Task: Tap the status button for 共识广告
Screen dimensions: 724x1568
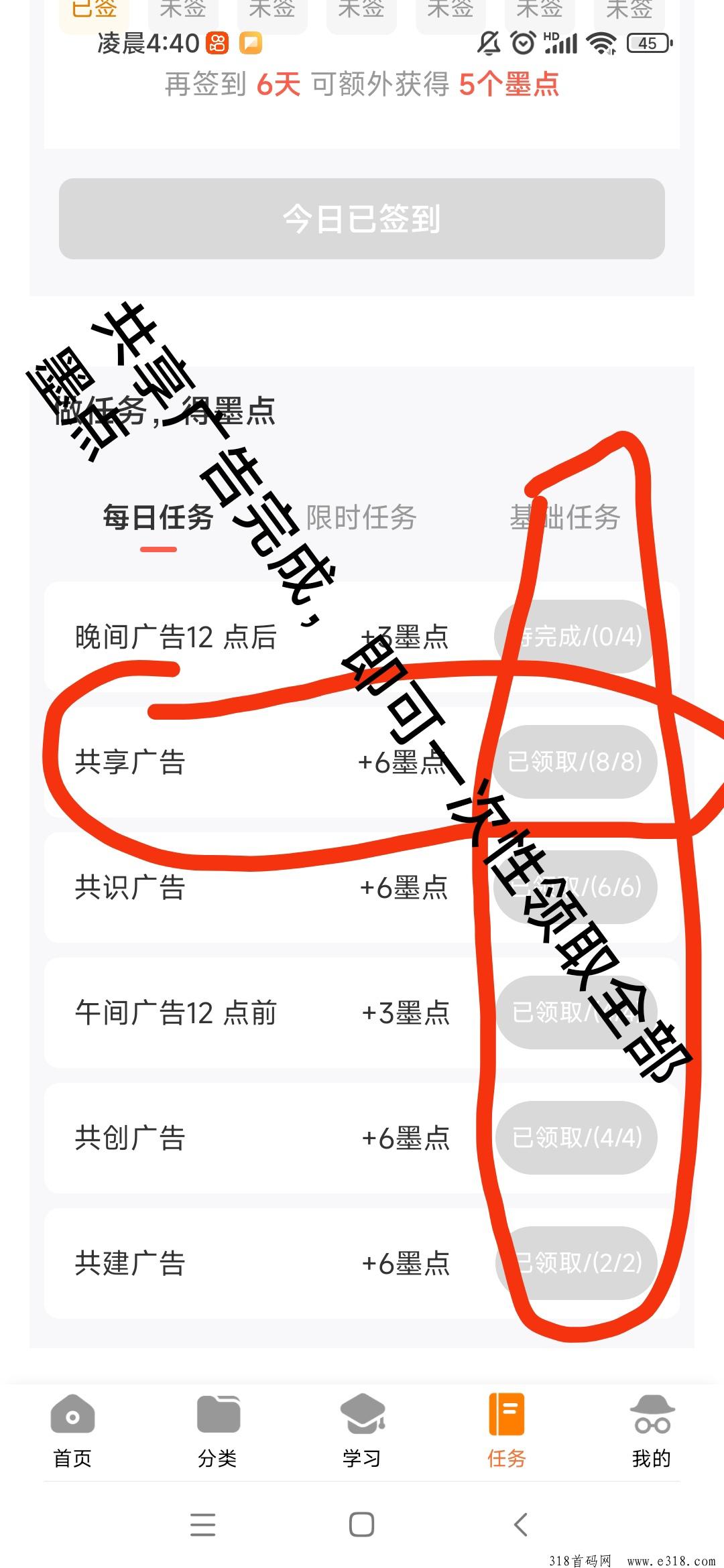Action: coord(575,887)
